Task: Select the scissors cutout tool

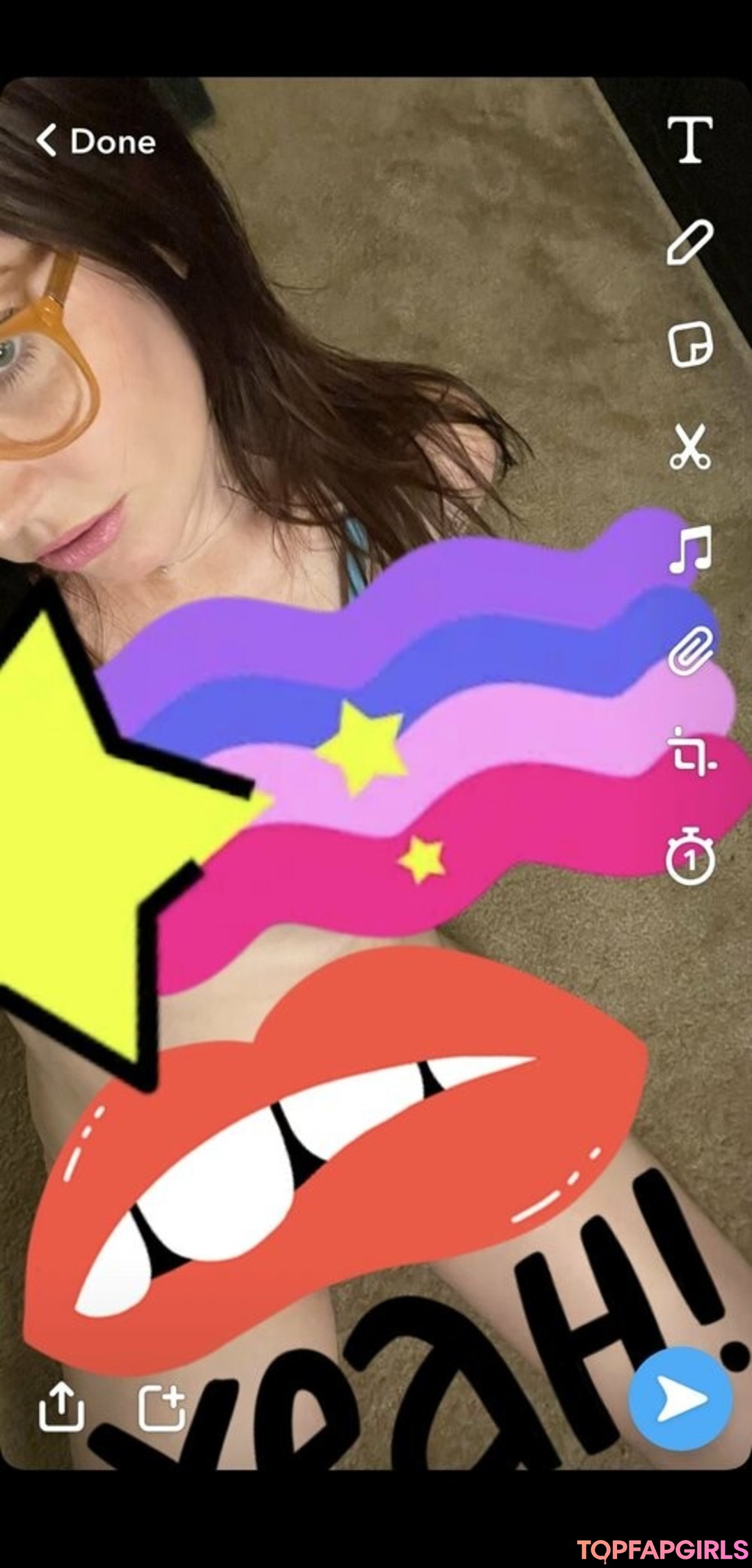Action: click(689, 447)
